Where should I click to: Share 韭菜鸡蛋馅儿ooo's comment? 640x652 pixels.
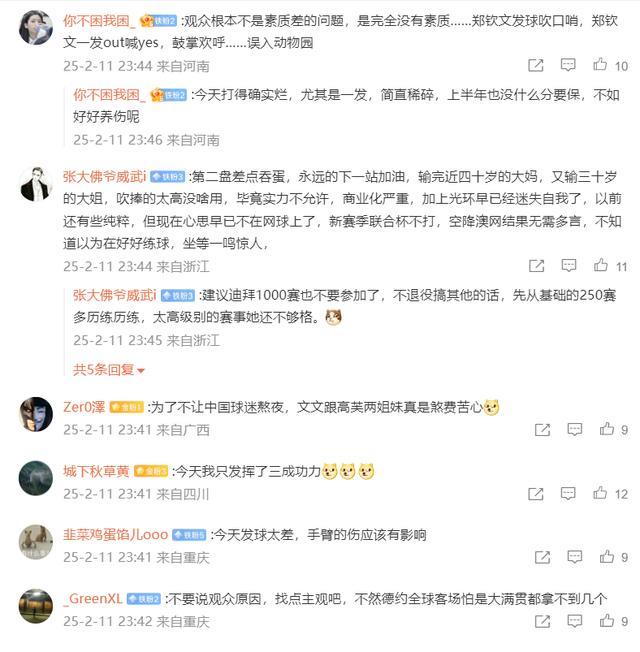click(542, 557)
